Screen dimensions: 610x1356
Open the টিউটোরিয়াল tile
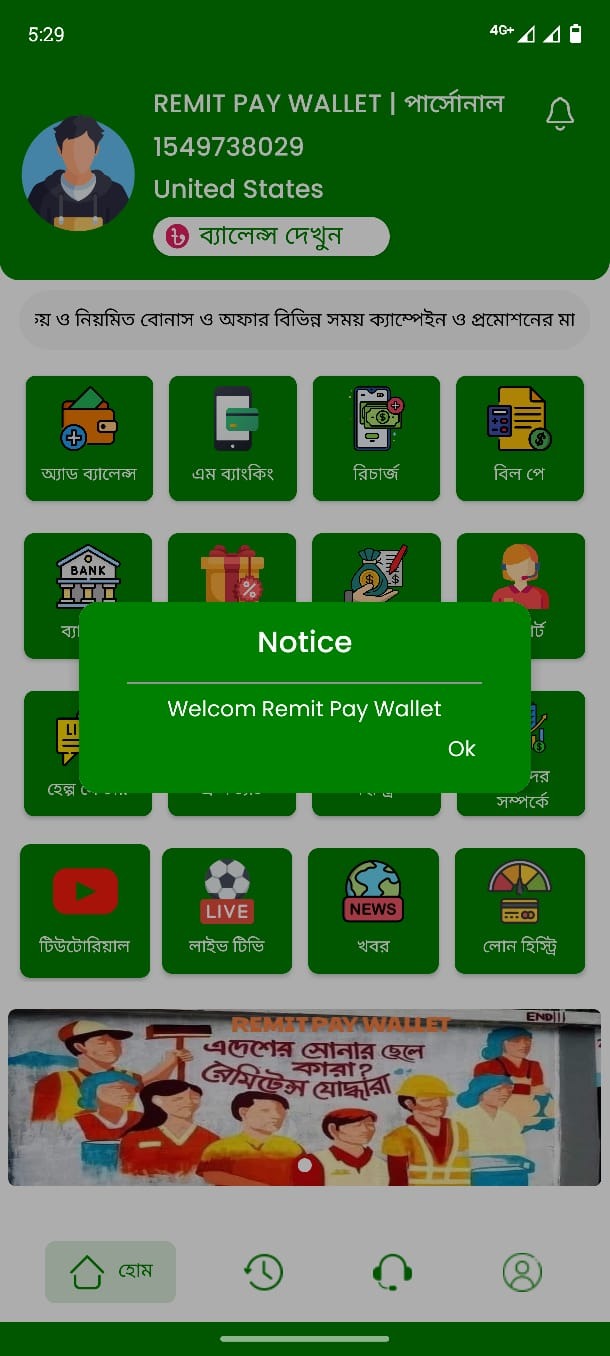85,910
